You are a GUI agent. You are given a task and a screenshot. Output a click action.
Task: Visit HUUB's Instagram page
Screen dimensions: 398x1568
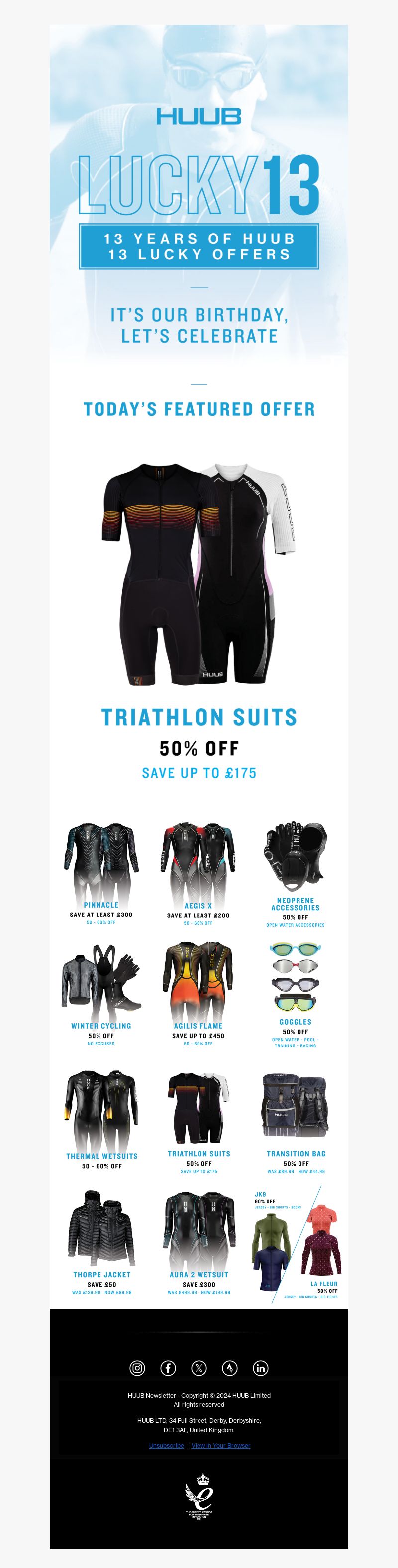[x=137, y=1368]
